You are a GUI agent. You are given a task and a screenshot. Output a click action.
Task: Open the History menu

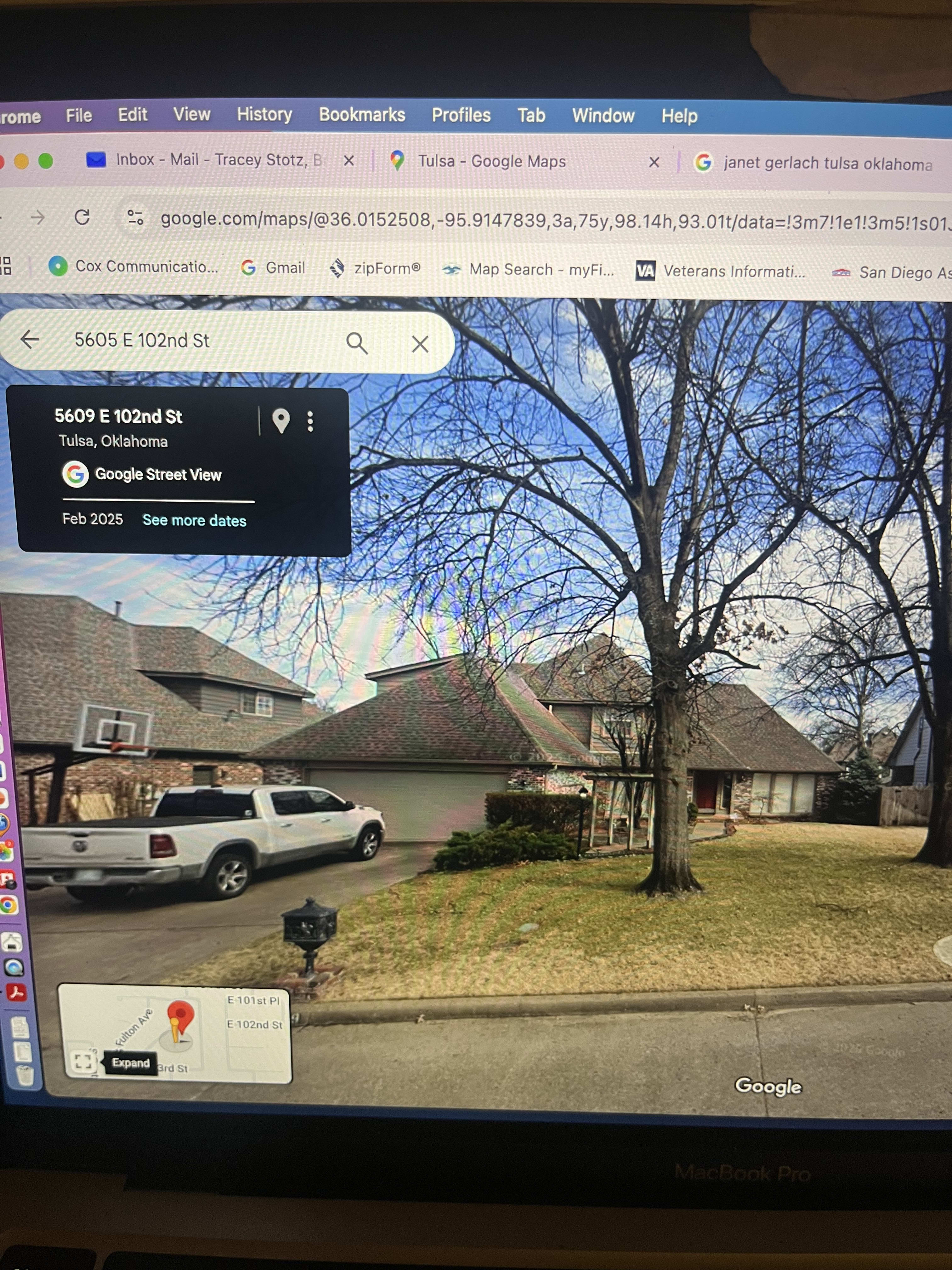pyautogui.click(x=264, y=114)
